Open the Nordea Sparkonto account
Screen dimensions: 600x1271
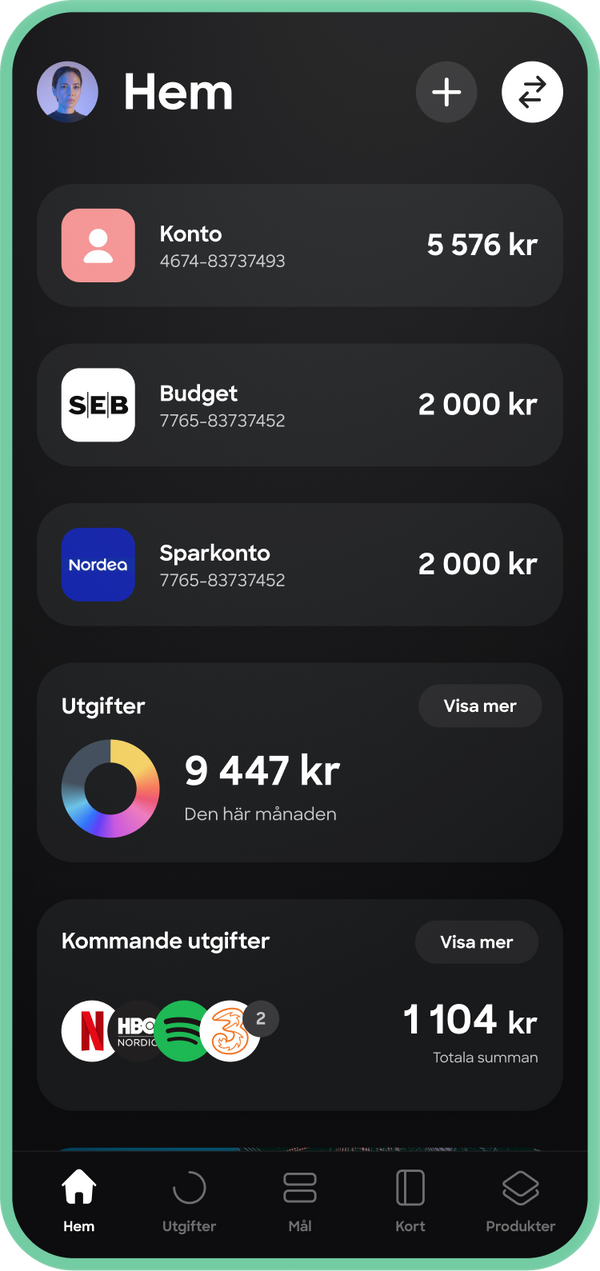300,564
